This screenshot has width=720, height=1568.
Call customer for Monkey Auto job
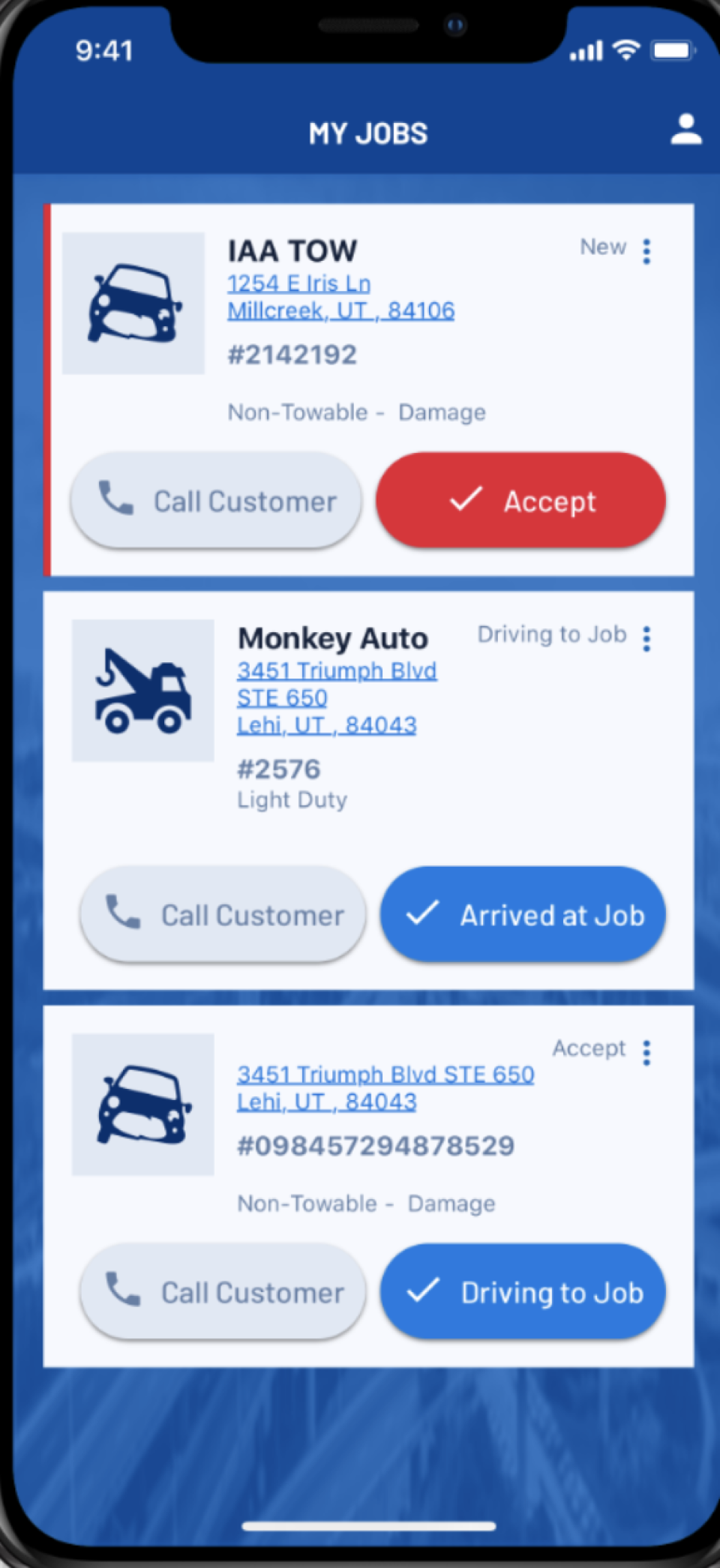[x=223, y=915]
